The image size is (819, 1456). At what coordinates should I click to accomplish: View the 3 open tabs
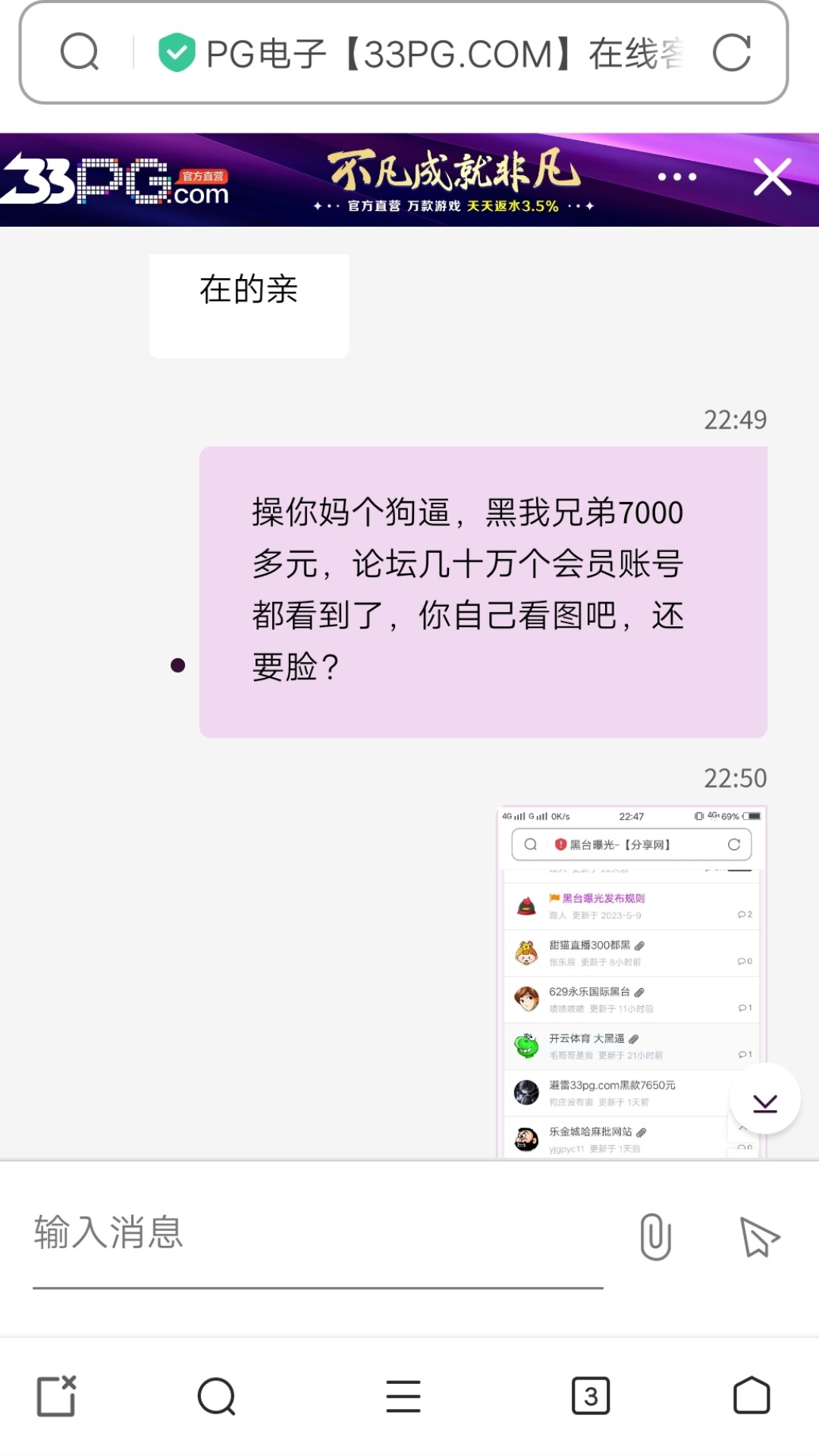tap(591, 1396)
